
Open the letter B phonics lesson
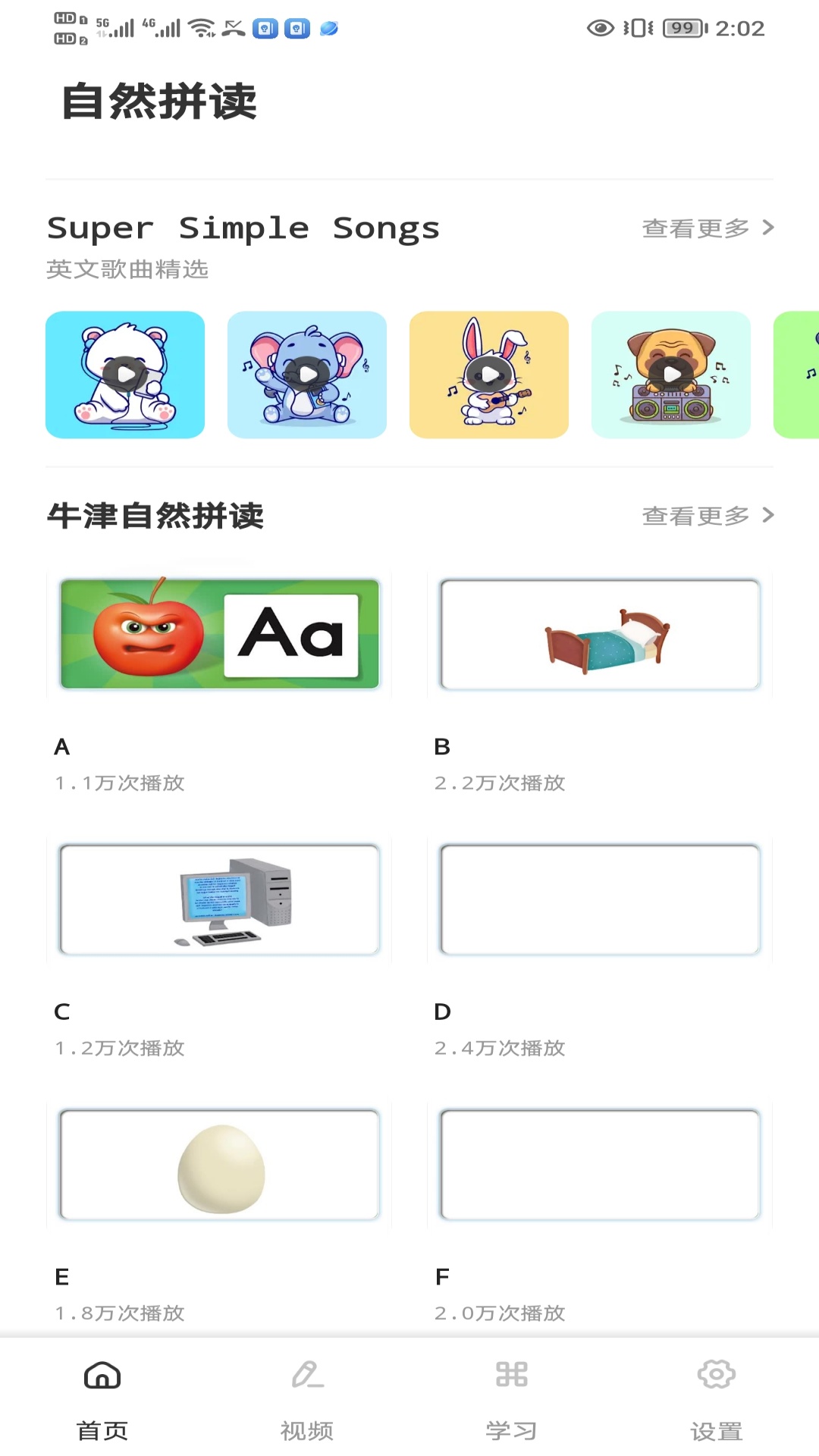point(600,635)
